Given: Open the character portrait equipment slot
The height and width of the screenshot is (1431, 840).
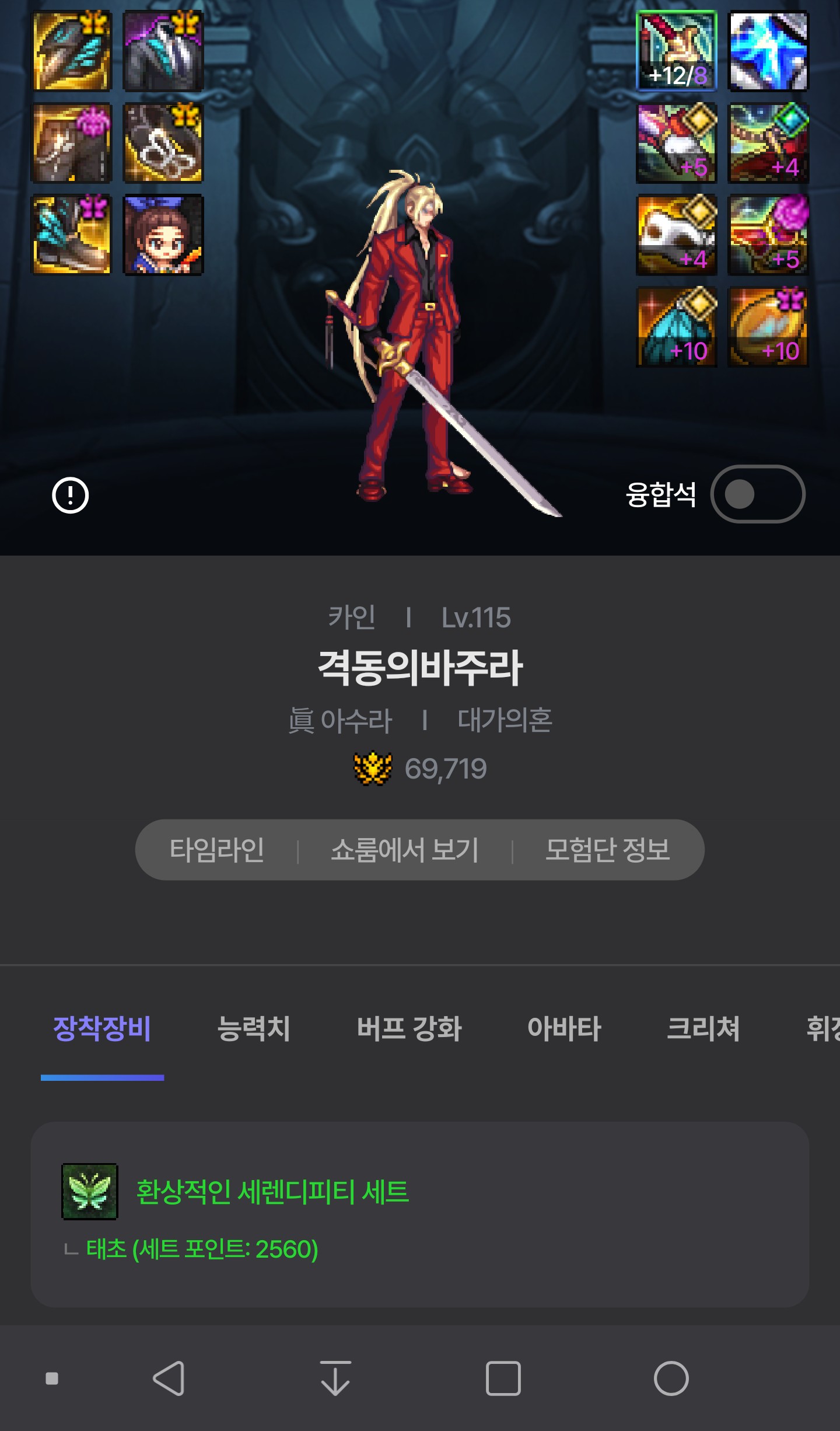Looking at the screenshot, I should click(163, 235).
